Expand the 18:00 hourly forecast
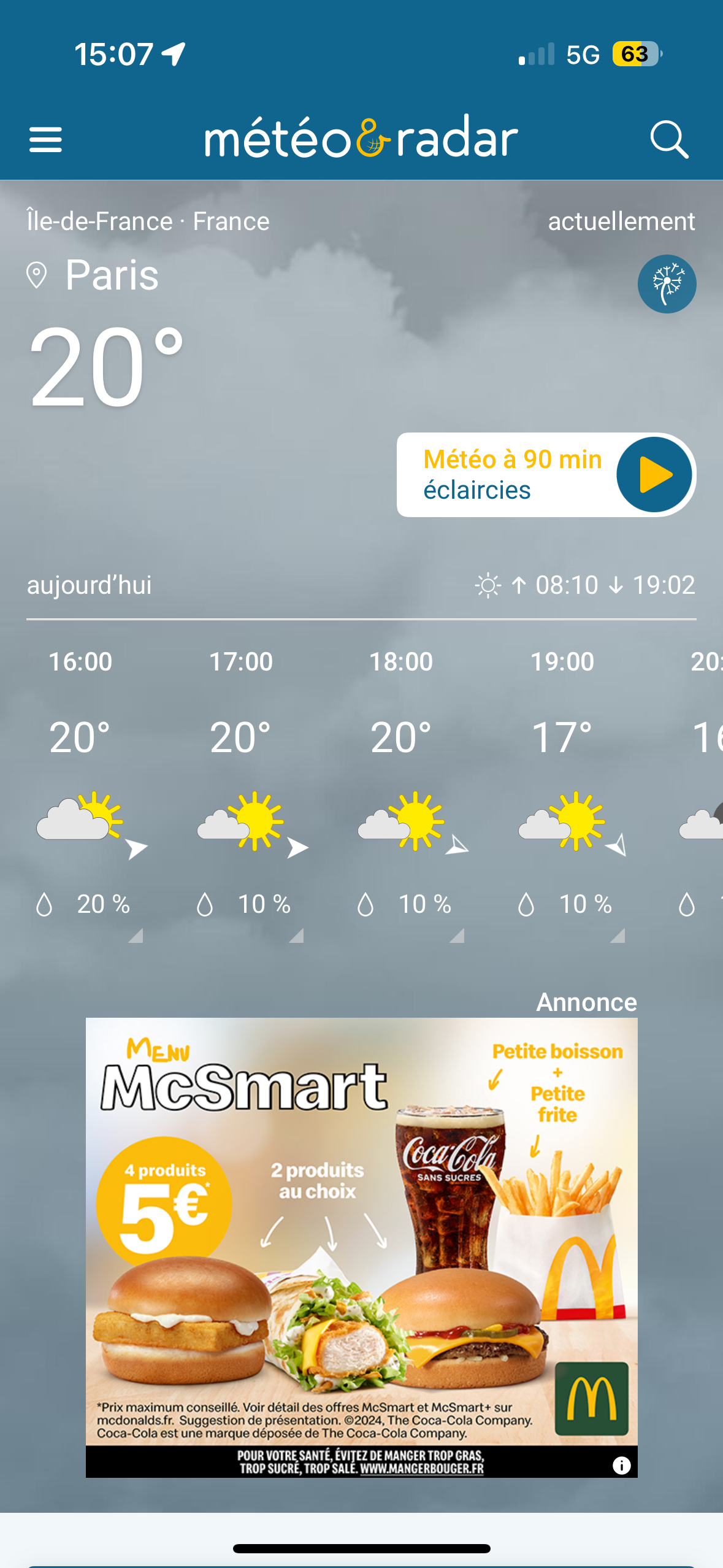 412,795
